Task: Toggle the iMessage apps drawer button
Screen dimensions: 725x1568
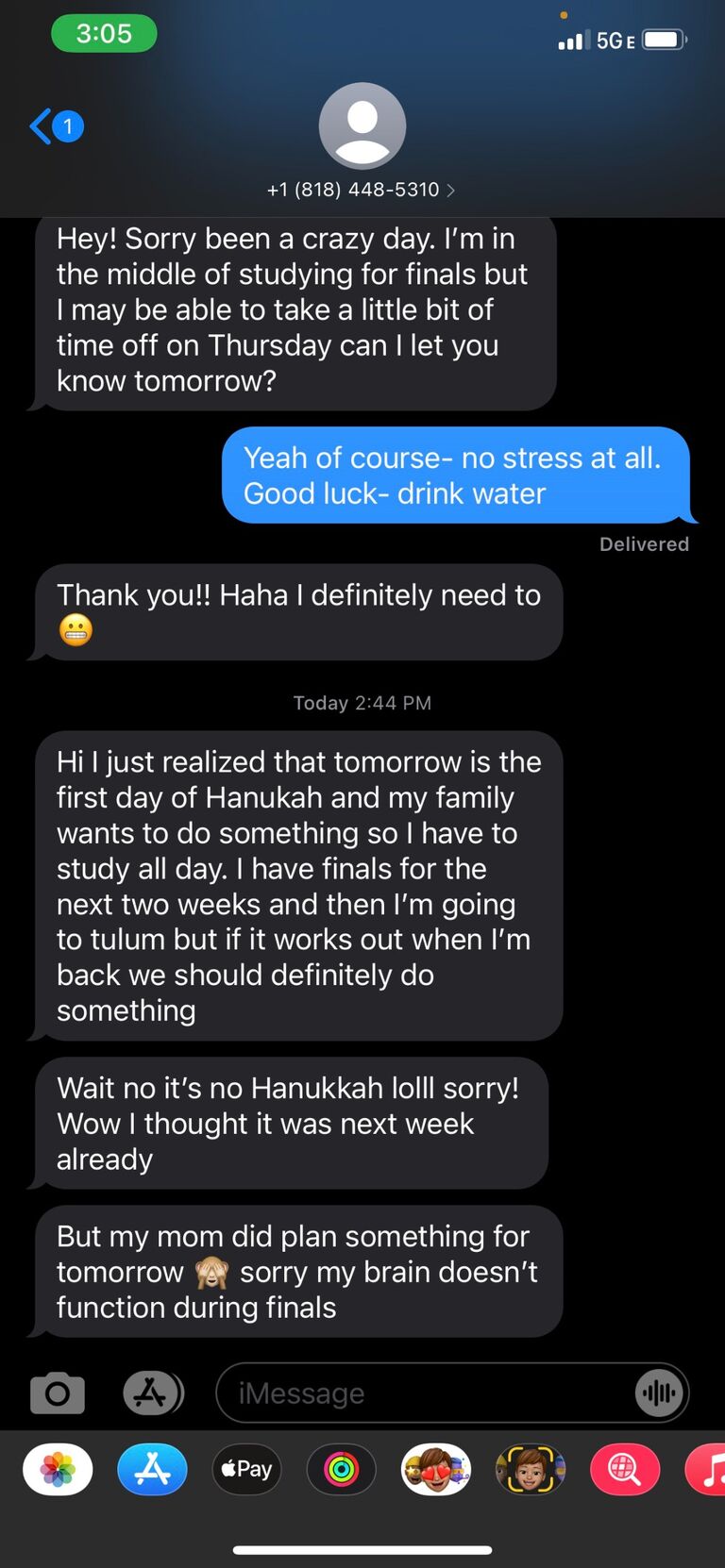Action: pos(152,1393)
